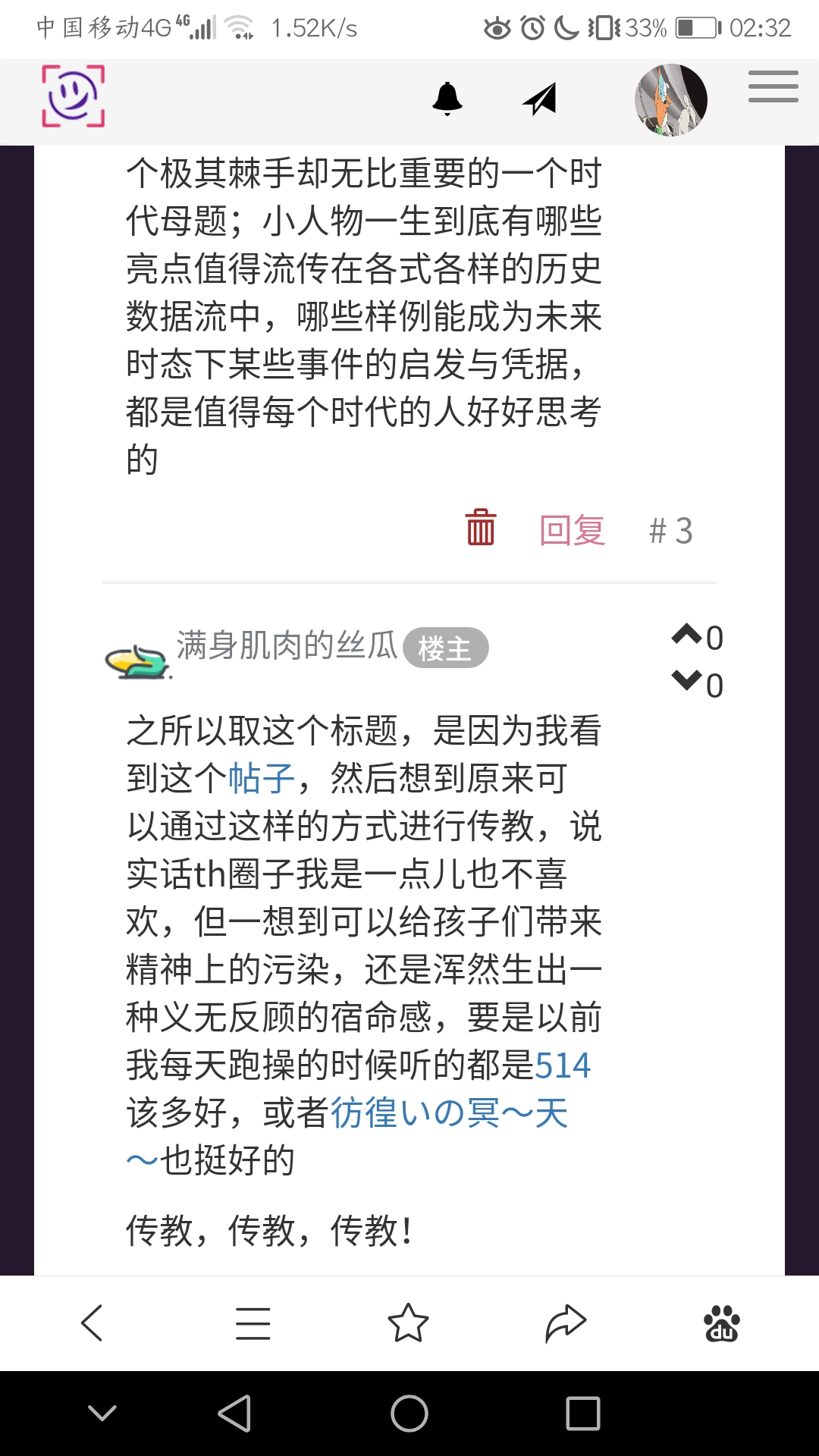Open the site logo home page
Viewport: 819px width, 1456px height.
(x=73, y=96)
